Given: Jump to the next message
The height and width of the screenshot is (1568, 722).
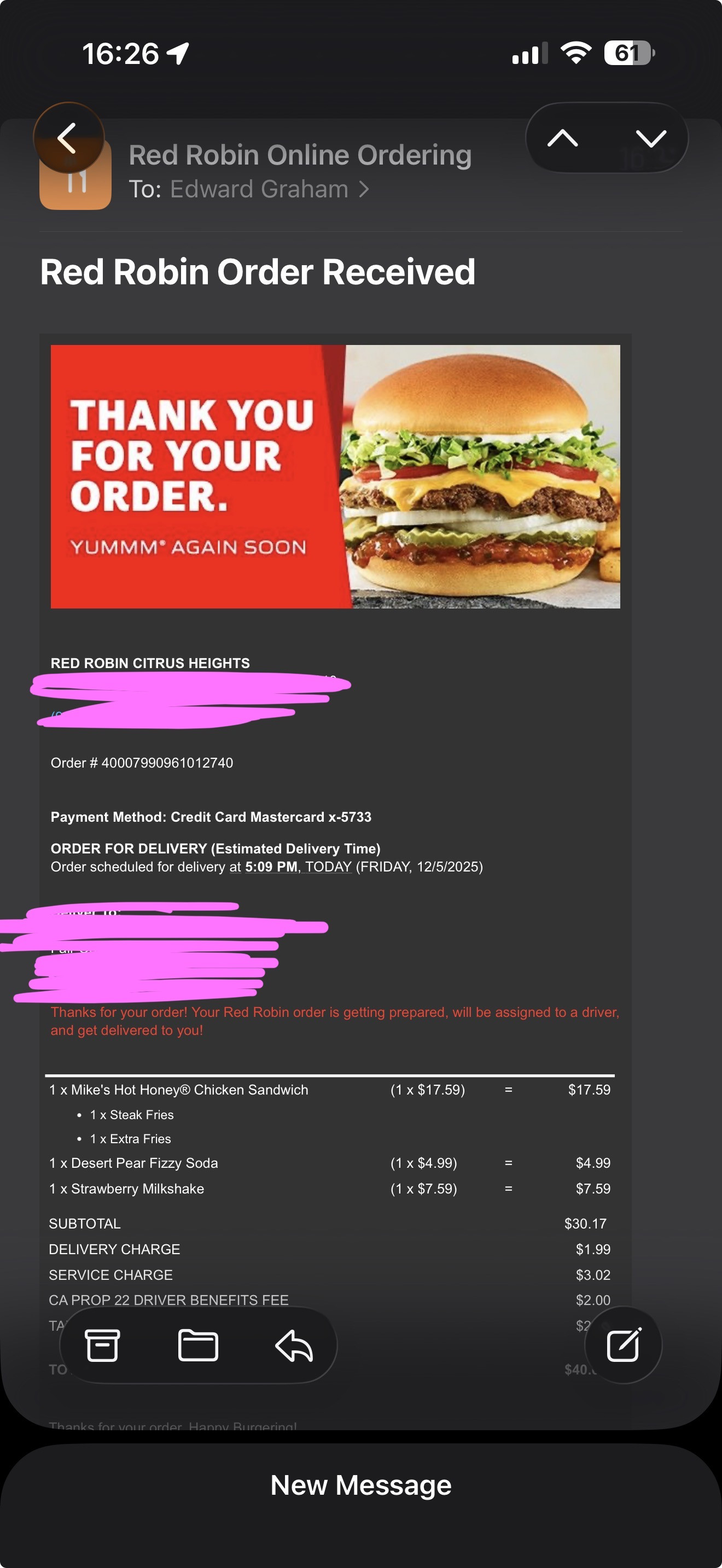Looking at the screenshot, I should (x=651, y=138).
